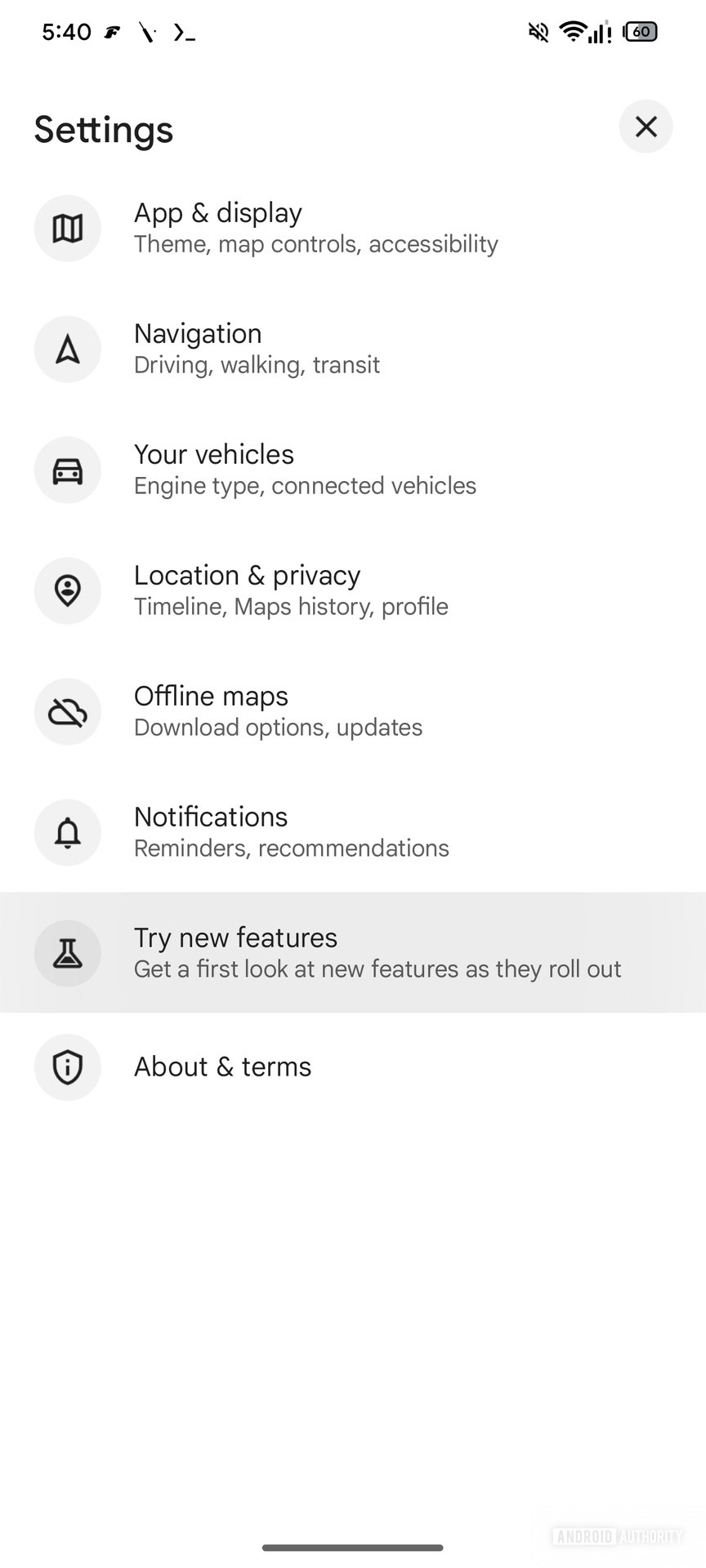Click the Notifications bell icon

coord(67,832)
